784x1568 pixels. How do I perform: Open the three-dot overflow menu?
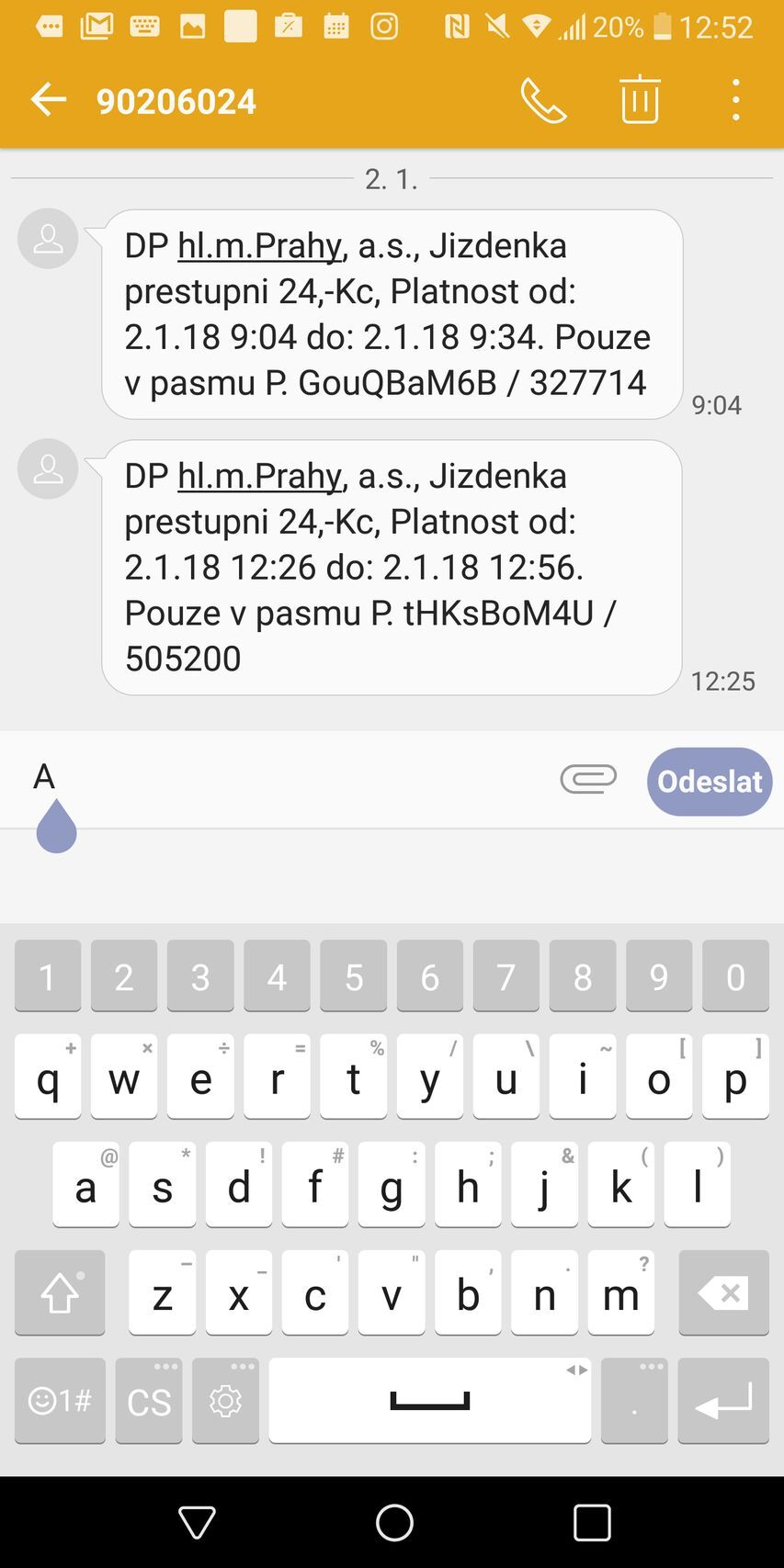[735, 100]
